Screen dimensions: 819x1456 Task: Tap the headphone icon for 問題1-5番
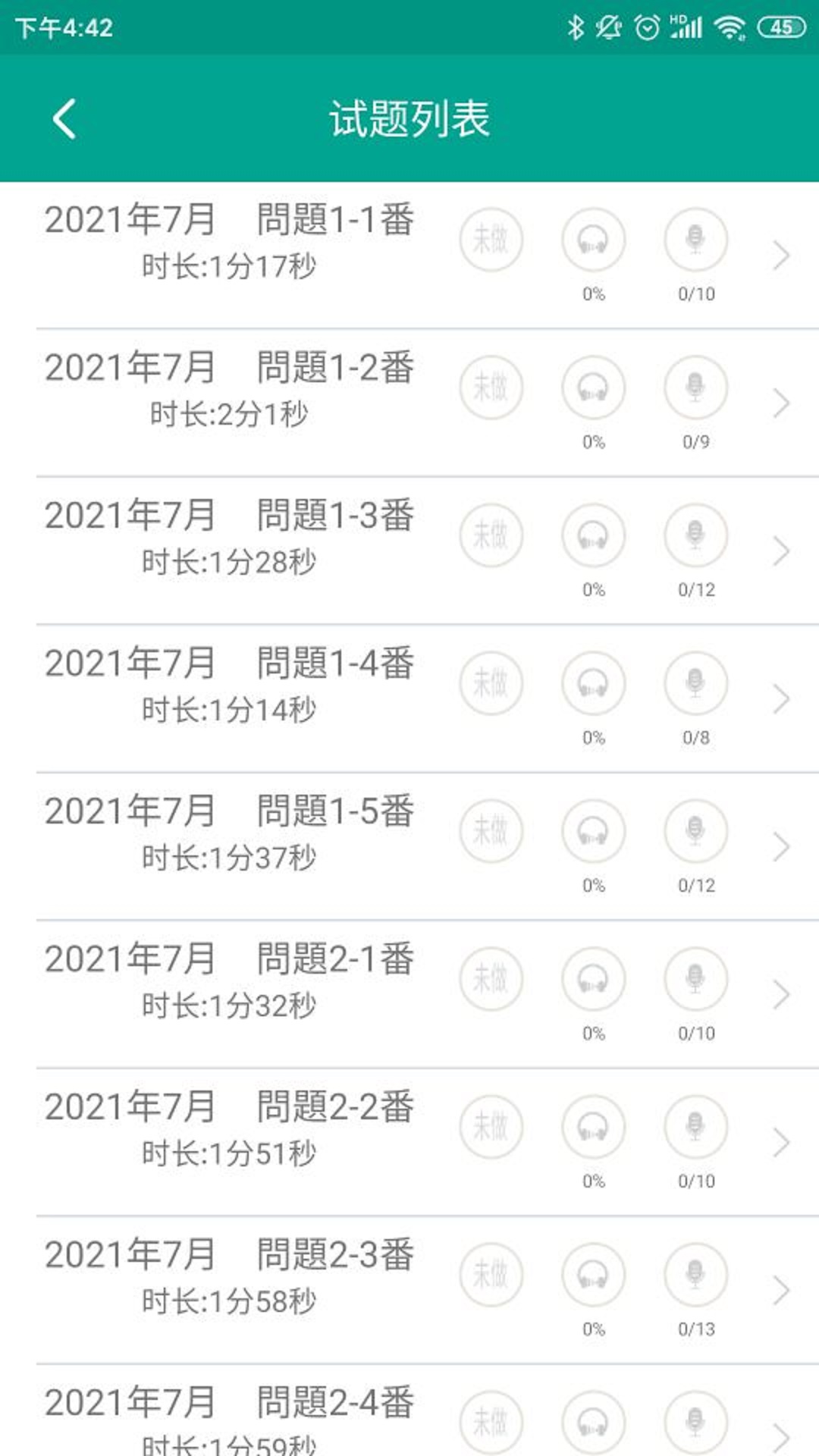coord(594,832)
